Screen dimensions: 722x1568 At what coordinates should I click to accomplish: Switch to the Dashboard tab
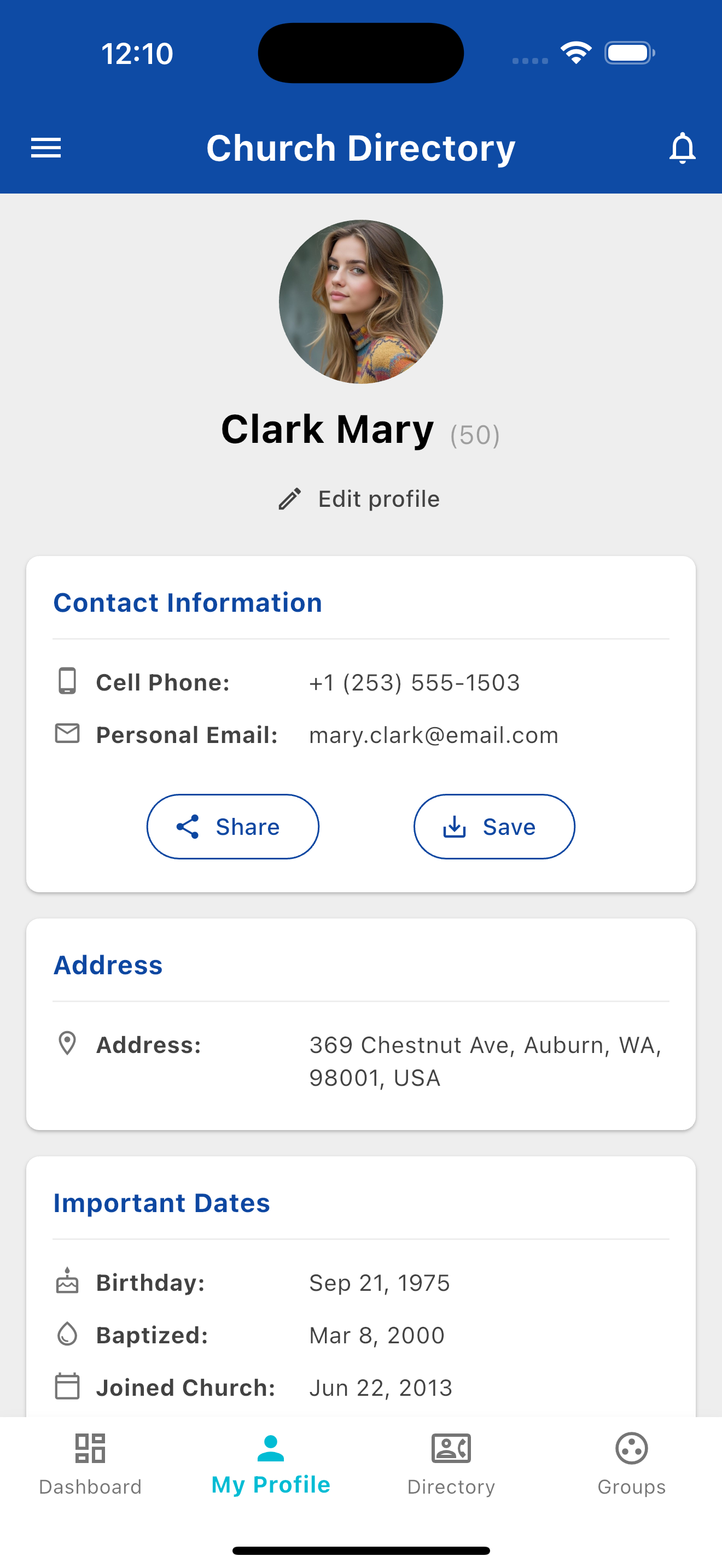tap(90, 1464)
